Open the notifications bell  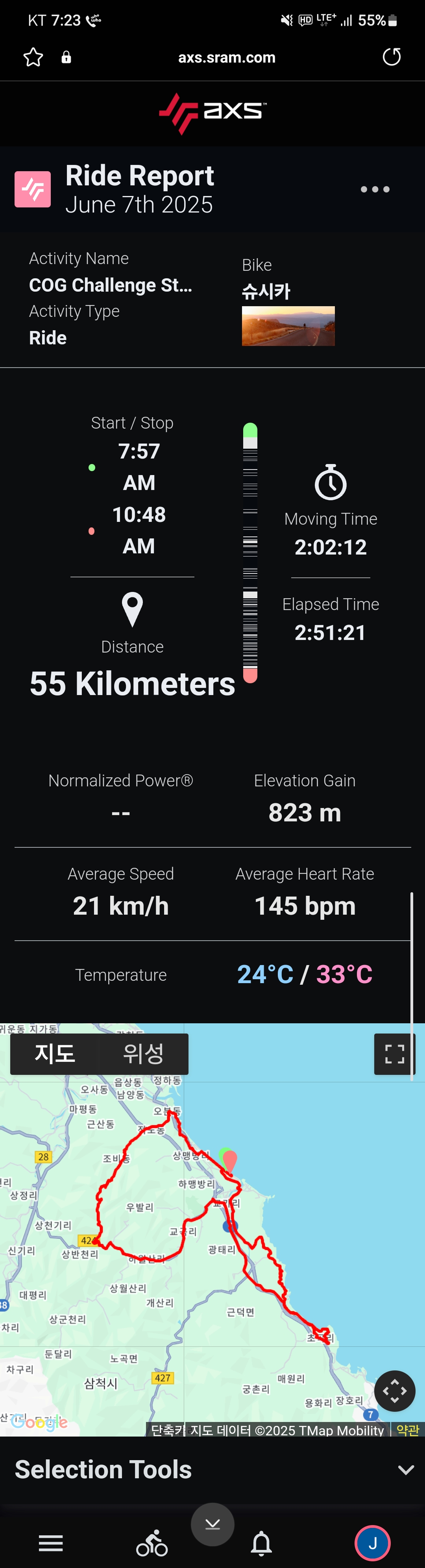262,1543
